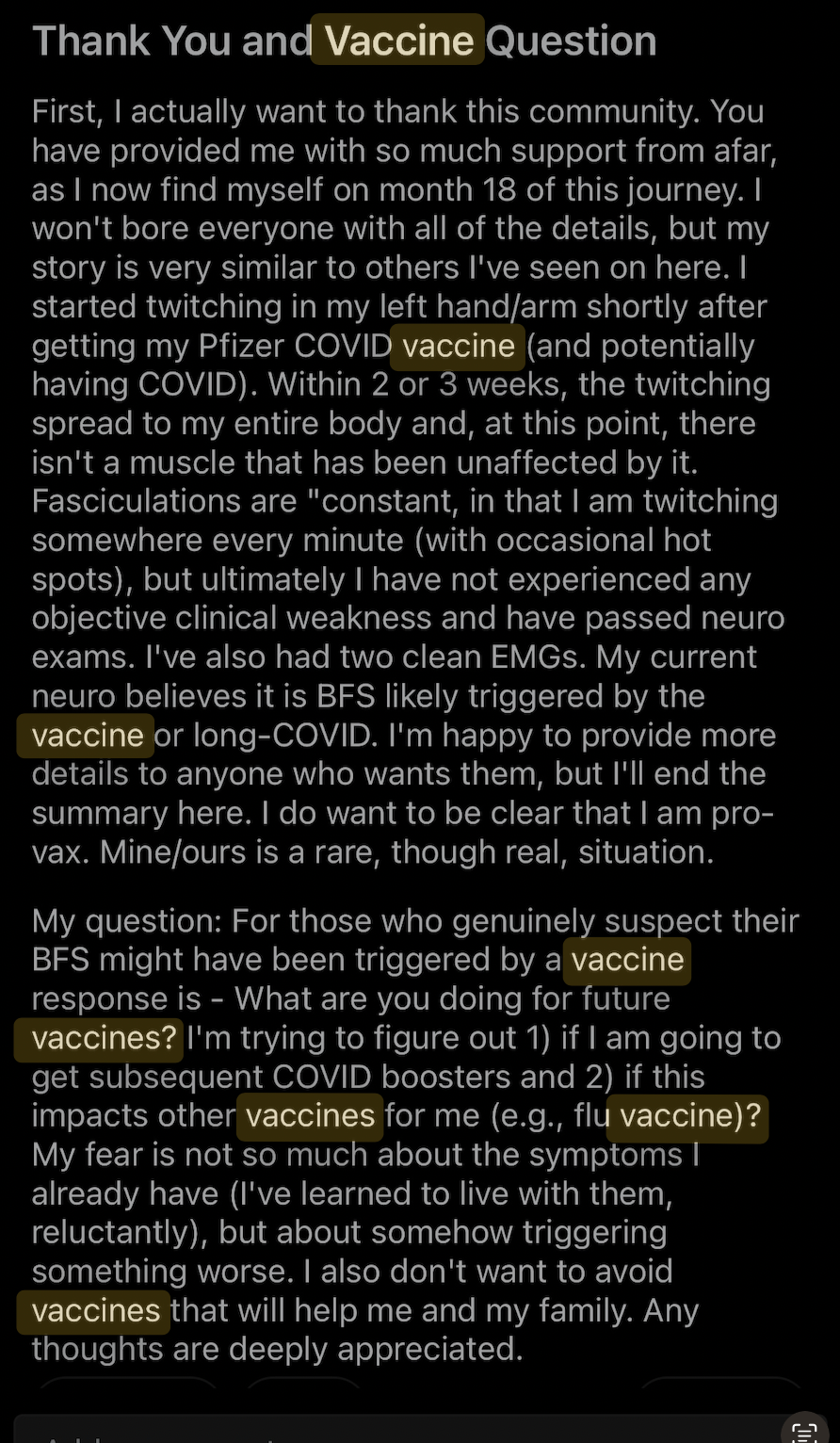Screen dimensions: 840x1443
Task: Tap the Add a comment field
Action: tap(396, 1431)
